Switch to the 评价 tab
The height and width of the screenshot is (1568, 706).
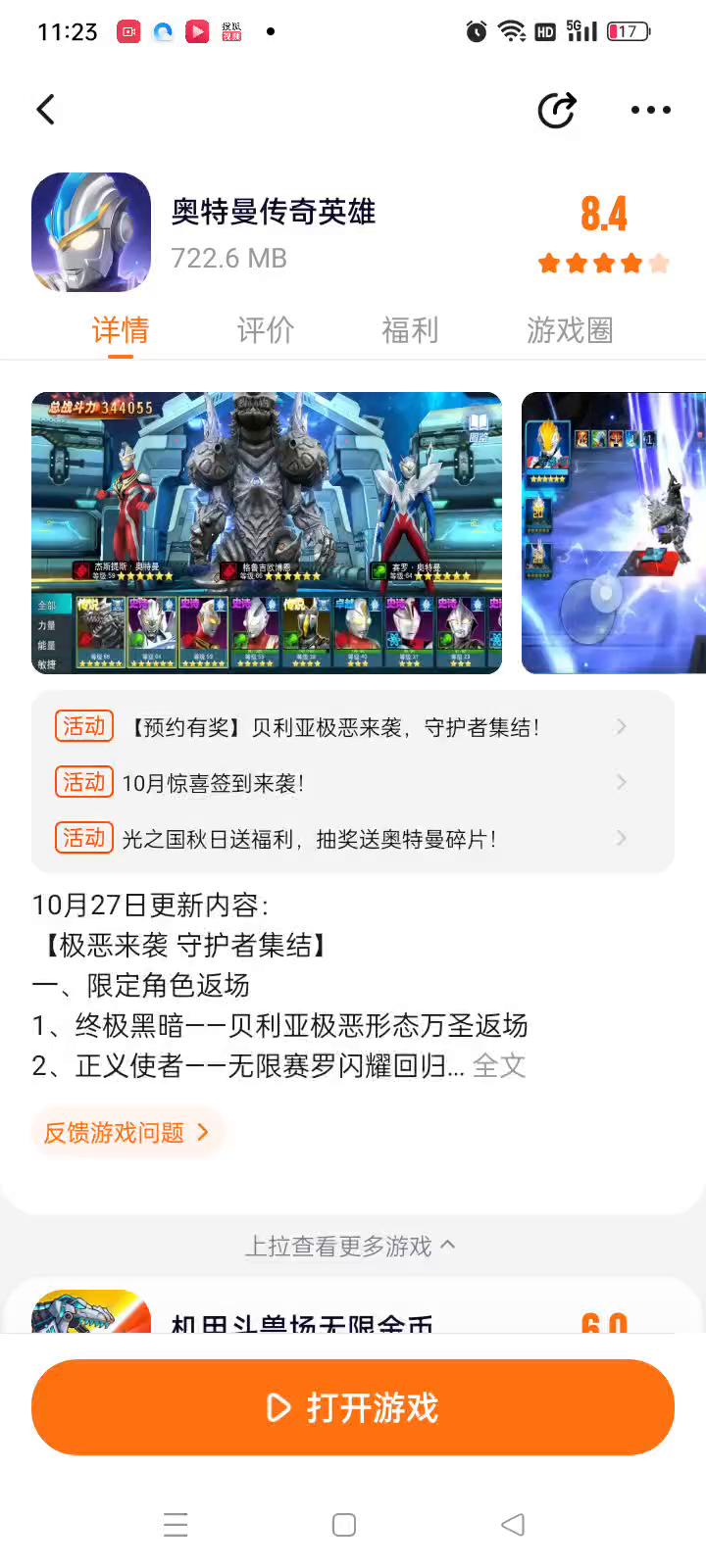265,330
